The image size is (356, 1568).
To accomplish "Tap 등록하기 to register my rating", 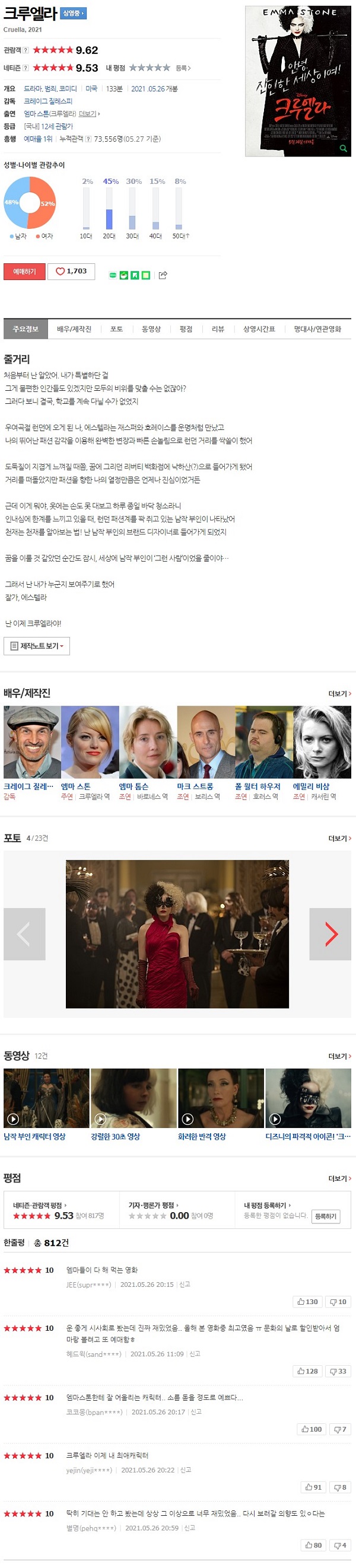I will coord(326,1216).
